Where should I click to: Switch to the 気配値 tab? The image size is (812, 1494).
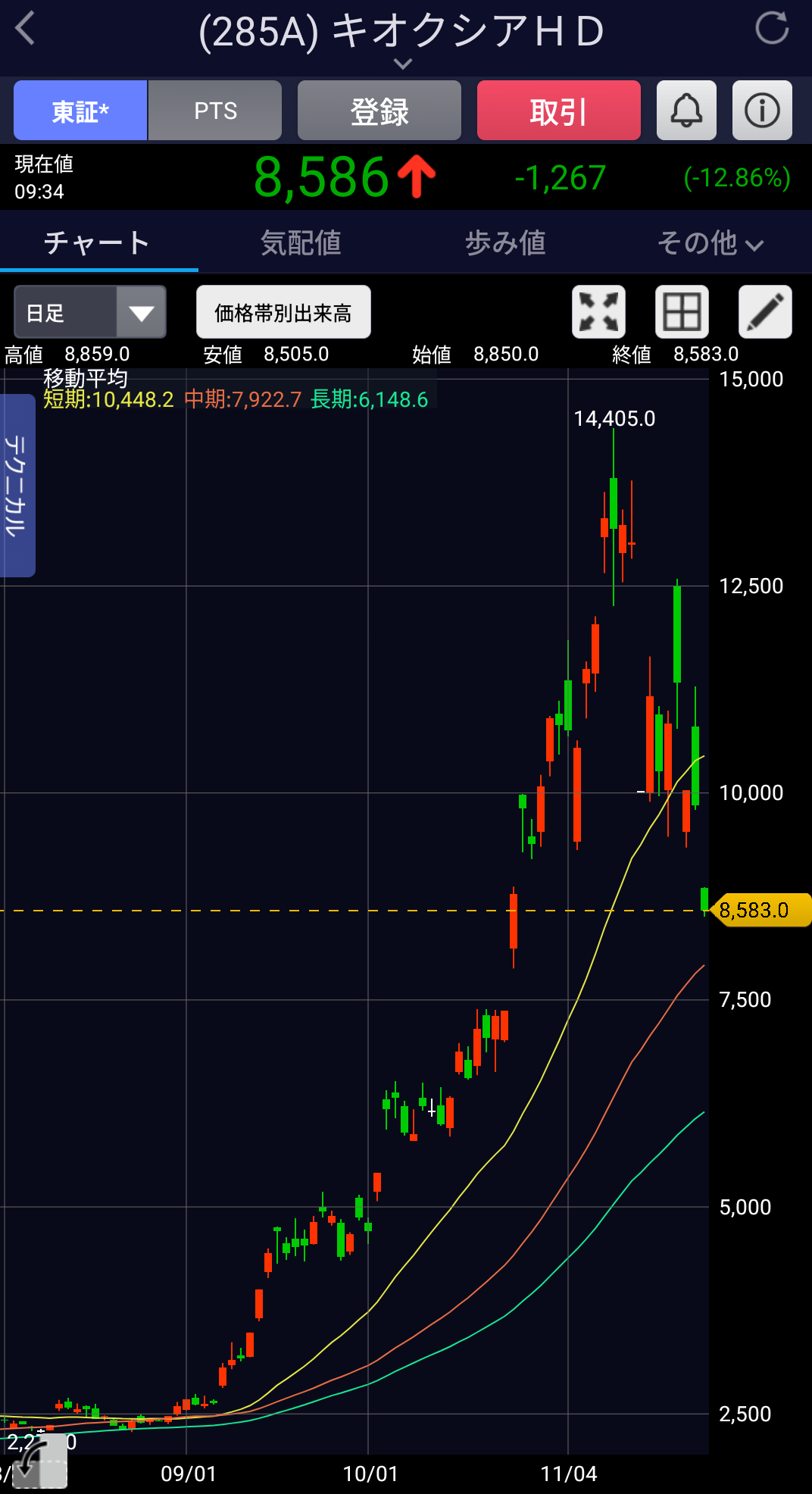pyautogui.click(x=301, y=243)
